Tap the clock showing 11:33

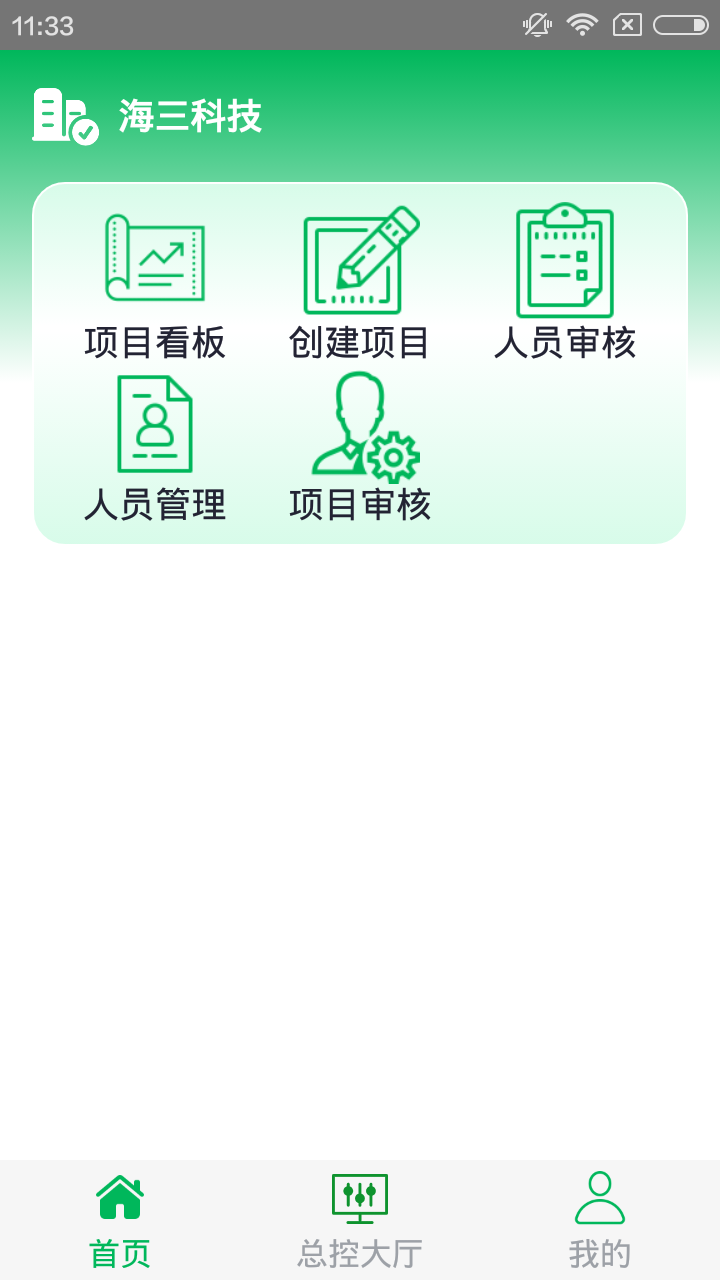pos(43,25)
